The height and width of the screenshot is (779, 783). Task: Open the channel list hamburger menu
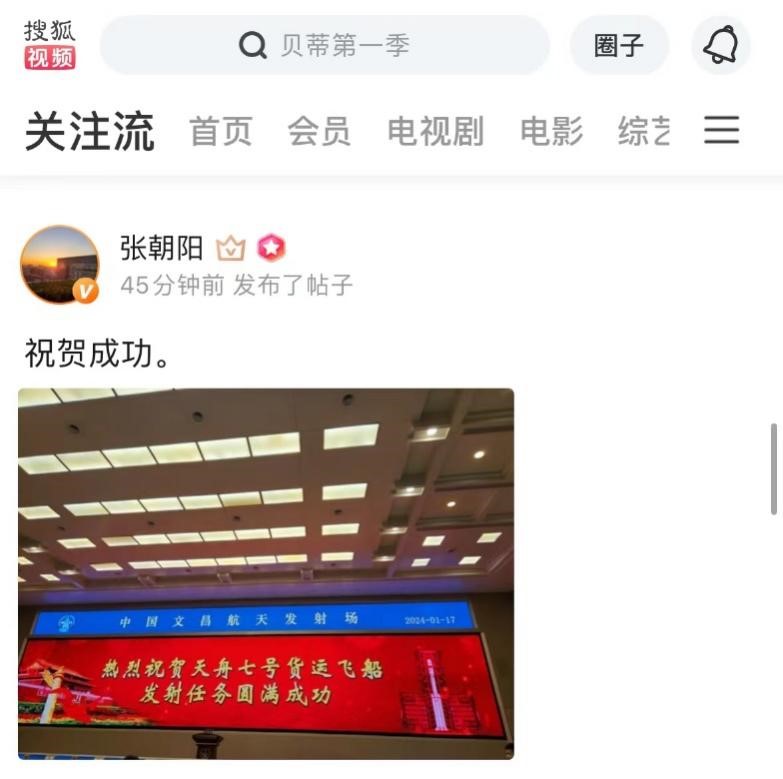[x=722, y=130]
